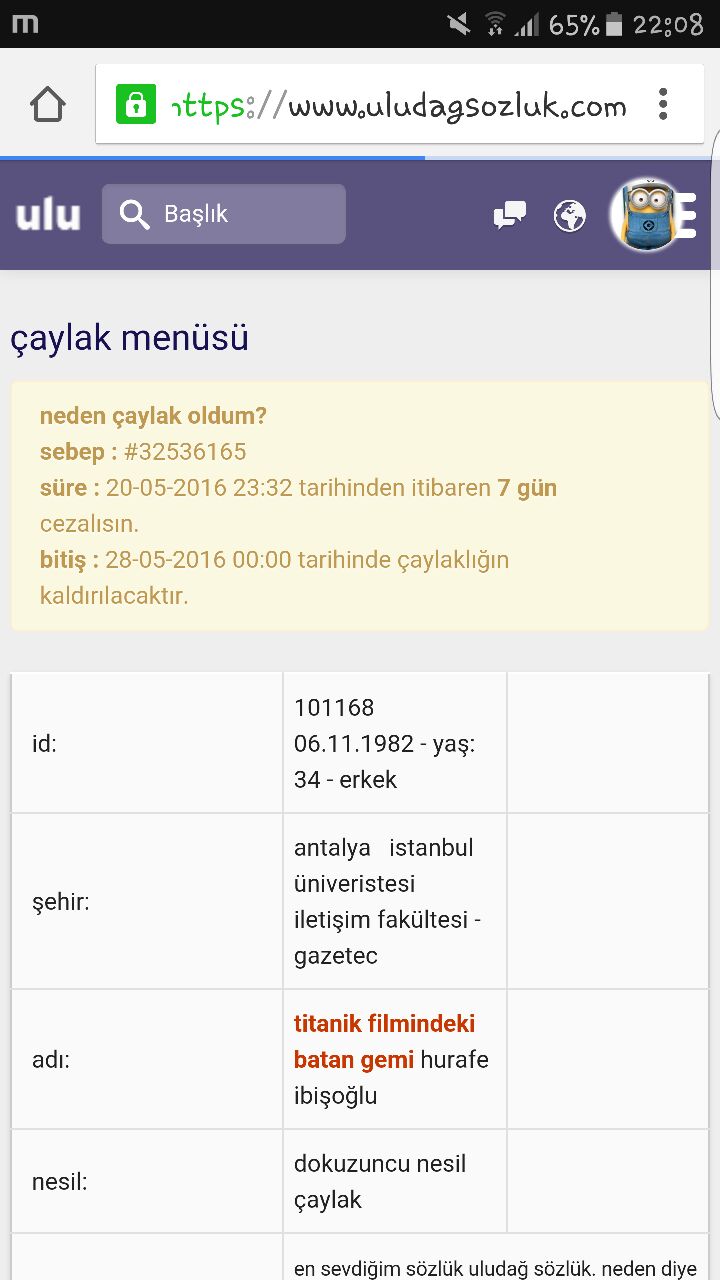Open the globe icon

click(x=570, y=214)
